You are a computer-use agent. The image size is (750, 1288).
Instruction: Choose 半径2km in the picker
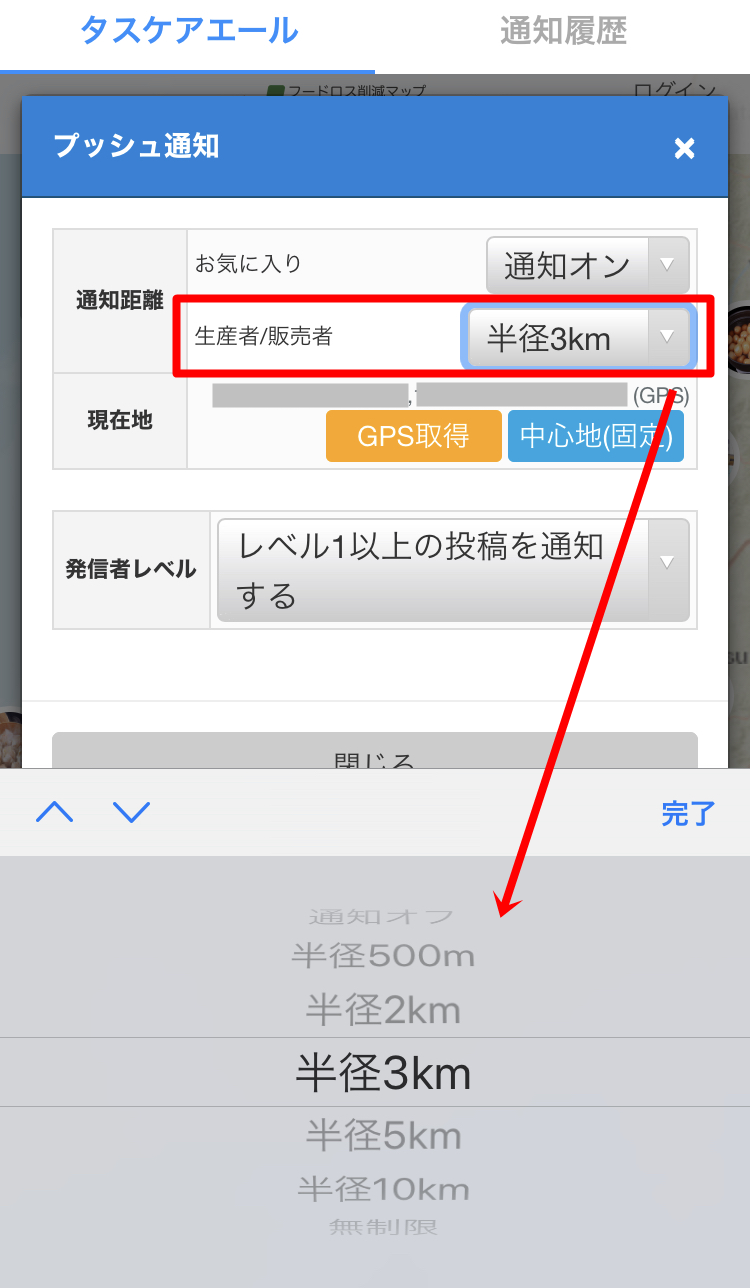coord(383,1010)
